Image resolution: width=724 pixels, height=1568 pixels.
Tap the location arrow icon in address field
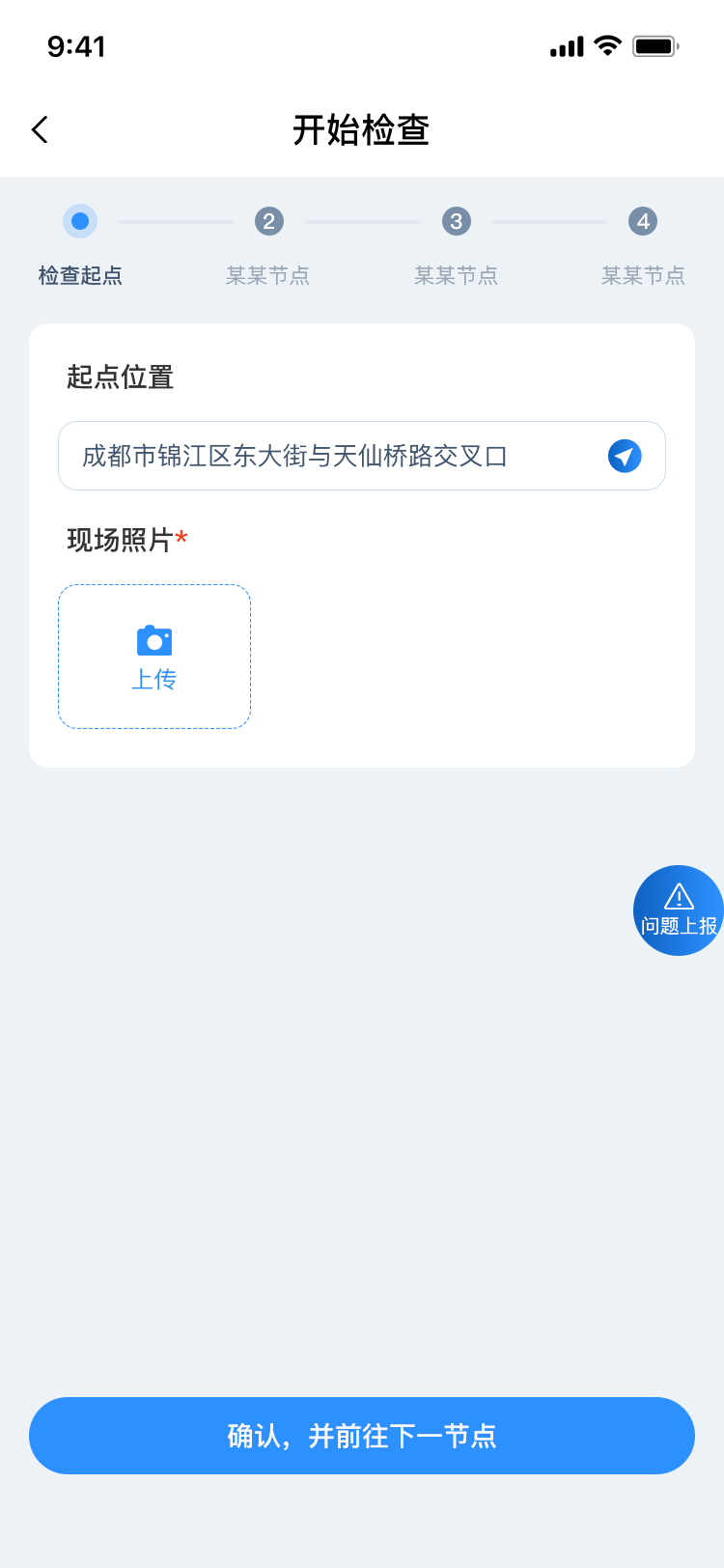point(625,456)
